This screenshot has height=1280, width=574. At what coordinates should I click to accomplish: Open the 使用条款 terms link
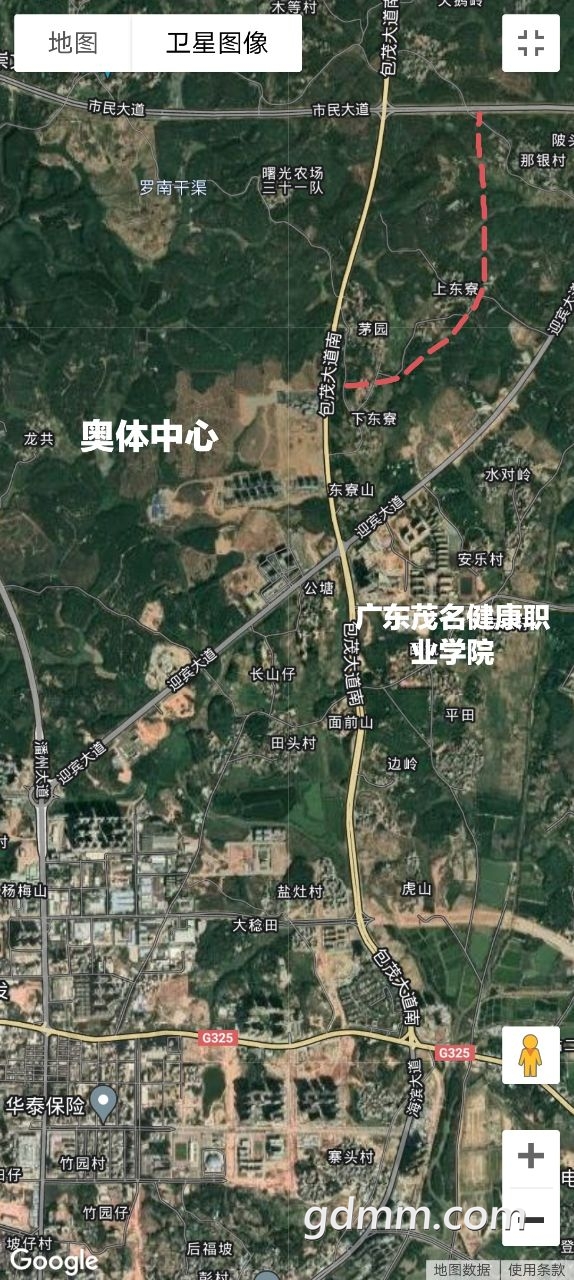tap(537, 1270)
